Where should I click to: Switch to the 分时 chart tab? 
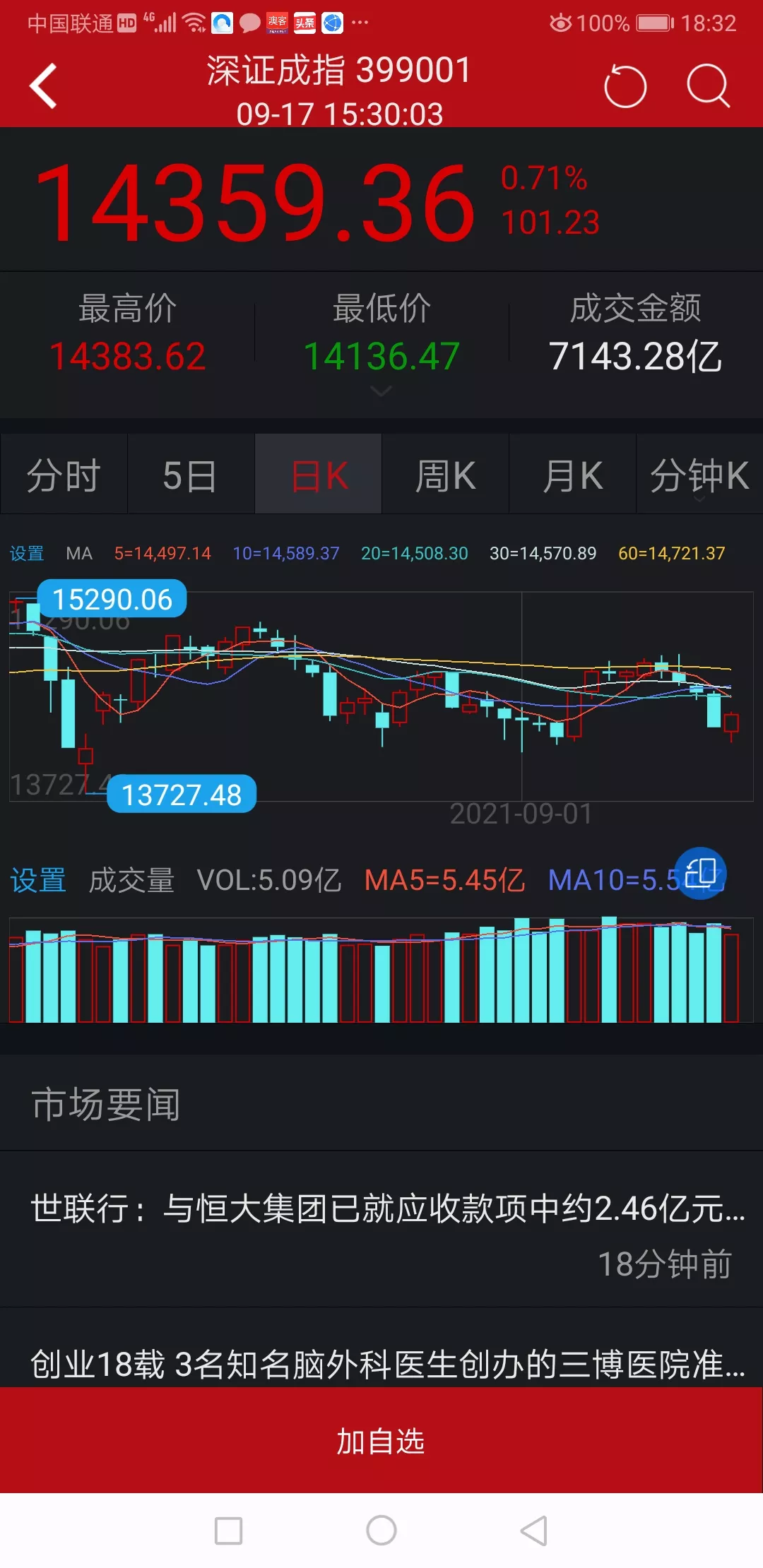coord(64,475)
